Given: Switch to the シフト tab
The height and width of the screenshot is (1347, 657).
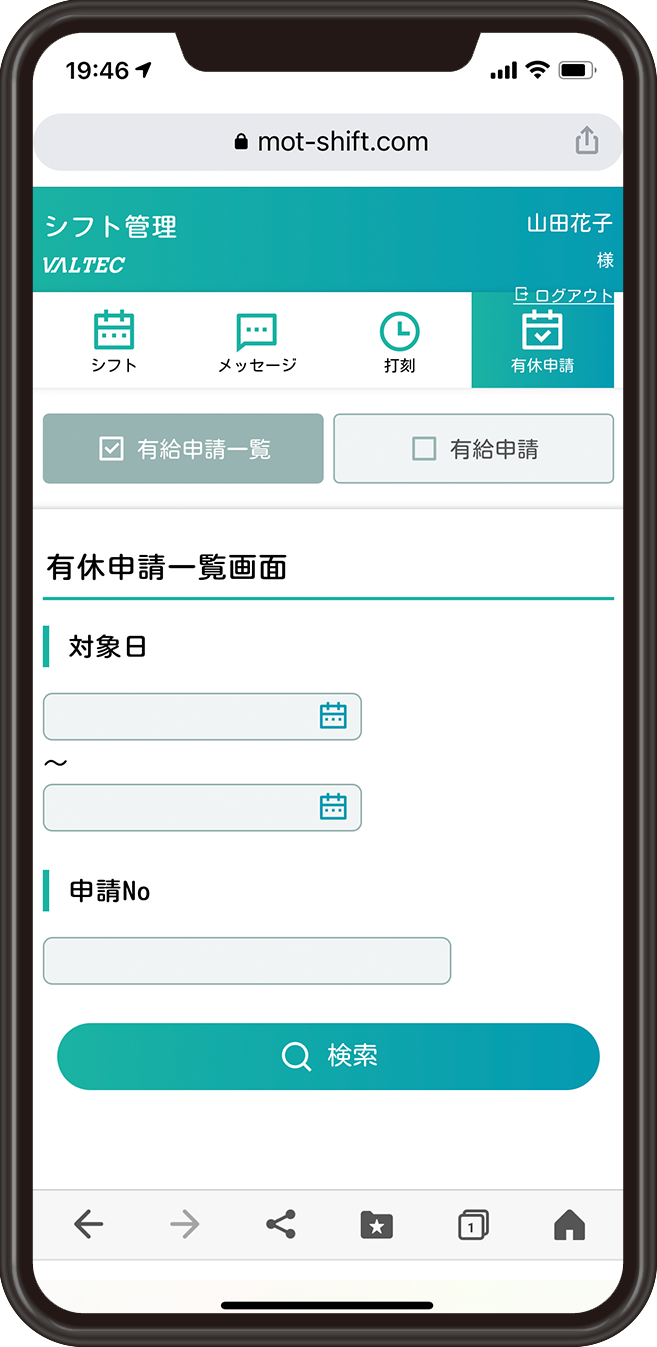Looking at the screenshot, I should tap(114, 342).
